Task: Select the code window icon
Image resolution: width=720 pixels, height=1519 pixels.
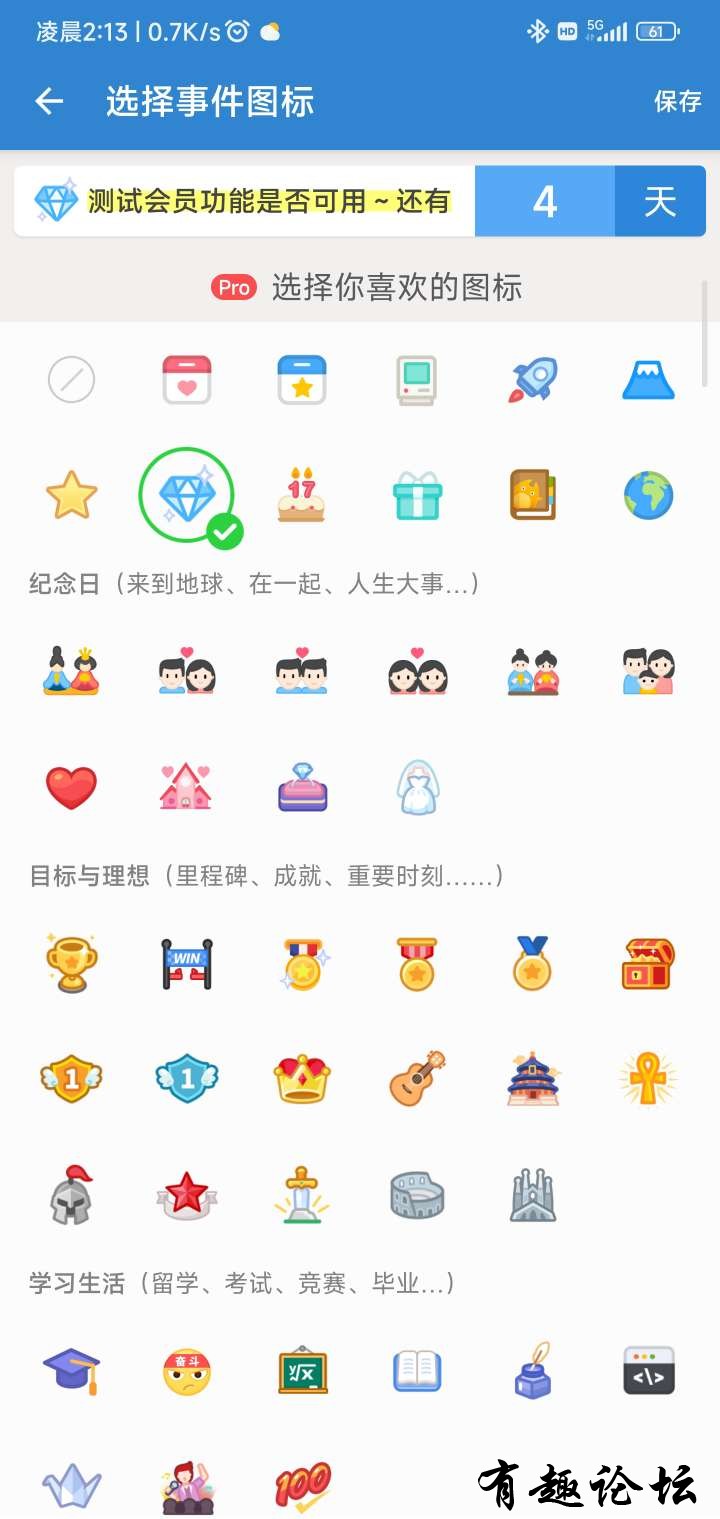Action: coord(648,1370)
